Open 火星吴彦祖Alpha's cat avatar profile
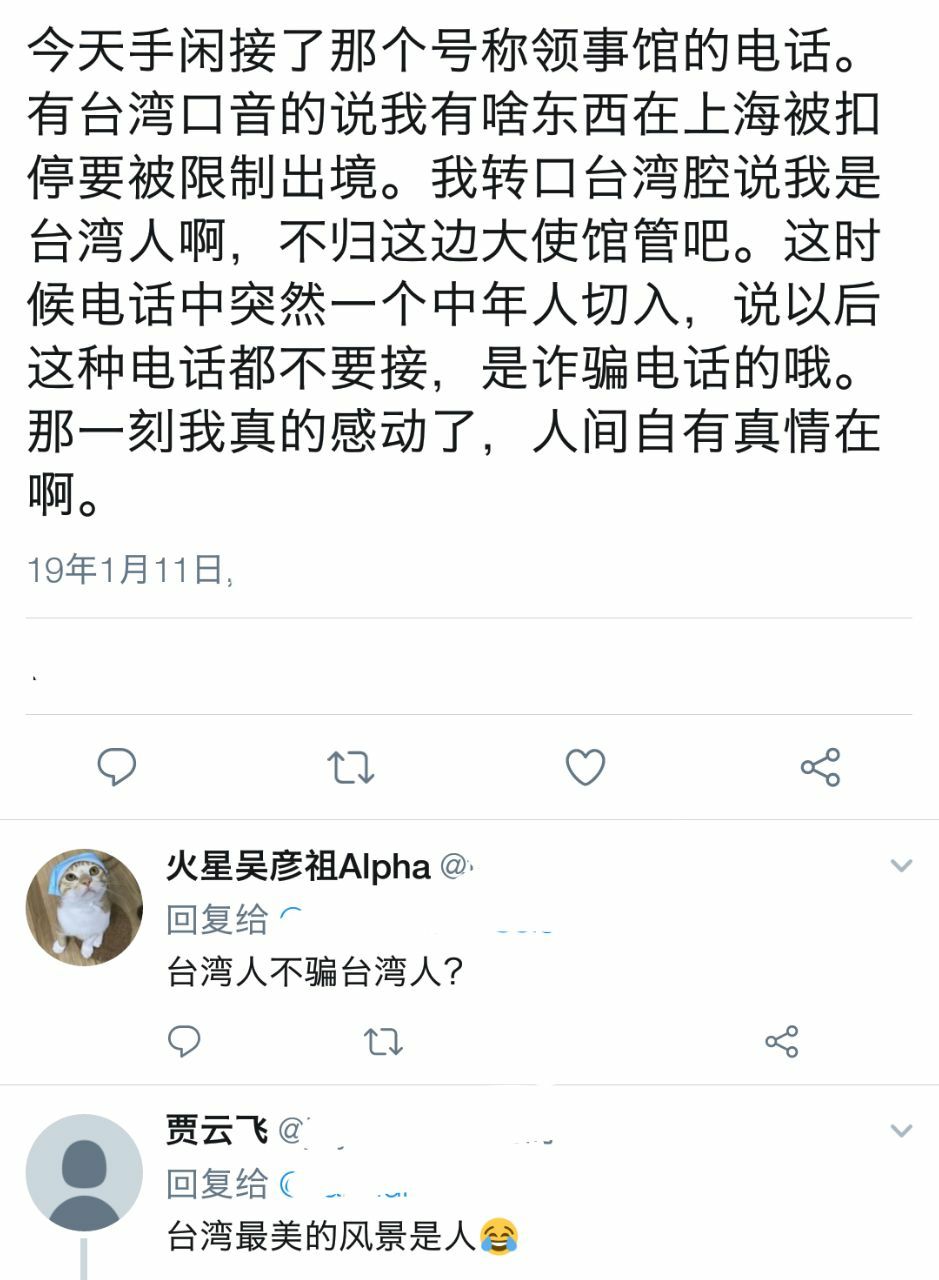 point(84,907)
